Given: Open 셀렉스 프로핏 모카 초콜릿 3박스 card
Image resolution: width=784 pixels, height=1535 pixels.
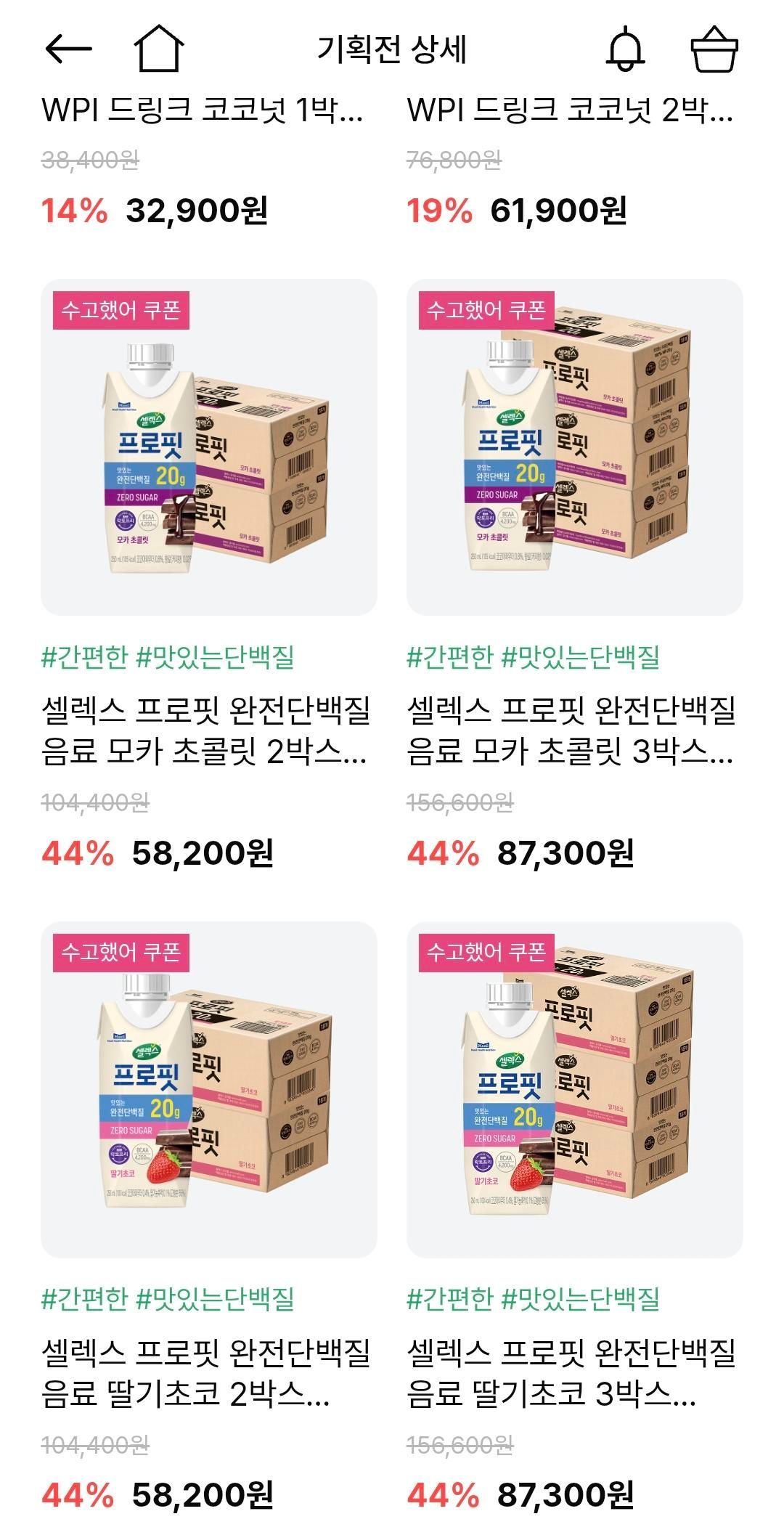Looking at the screenshot, I should tap(574, 447).
